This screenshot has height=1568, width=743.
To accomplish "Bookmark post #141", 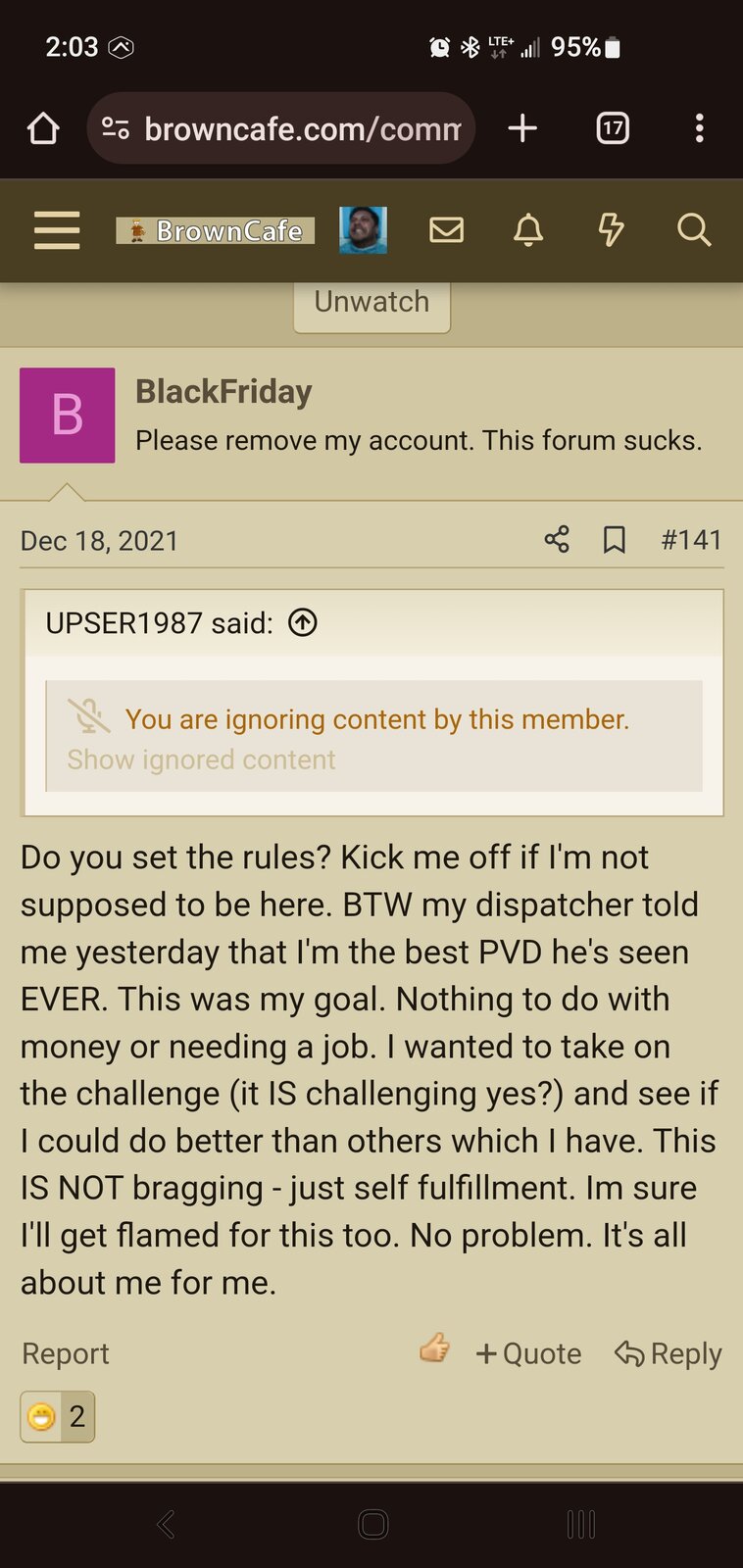I will click(x=615, y=540).
